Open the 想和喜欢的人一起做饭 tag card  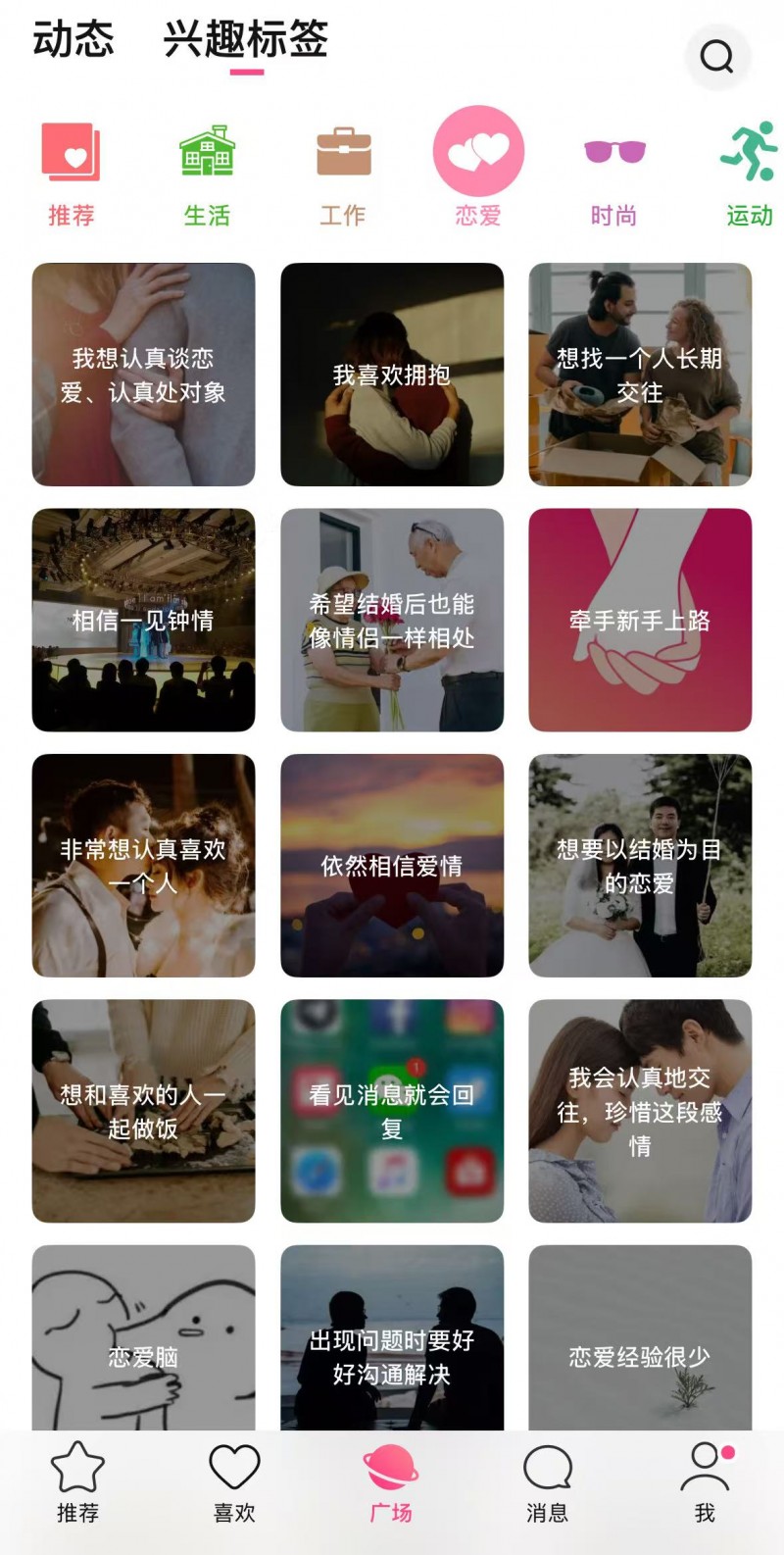pyautogui.click(x=143, y=1111)
